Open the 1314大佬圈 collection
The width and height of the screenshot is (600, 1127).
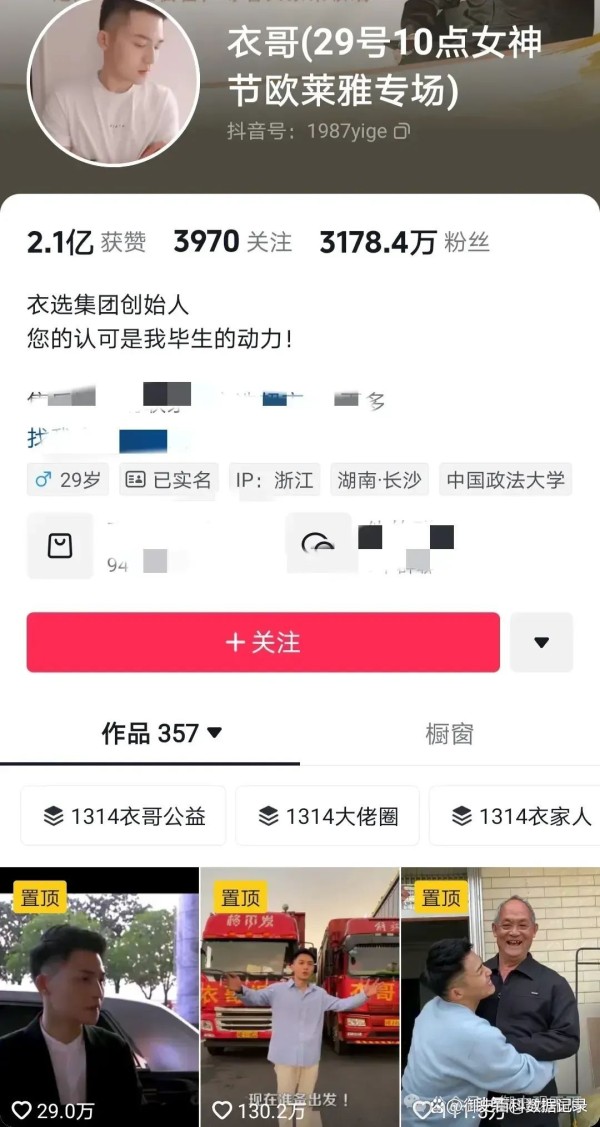329,816
